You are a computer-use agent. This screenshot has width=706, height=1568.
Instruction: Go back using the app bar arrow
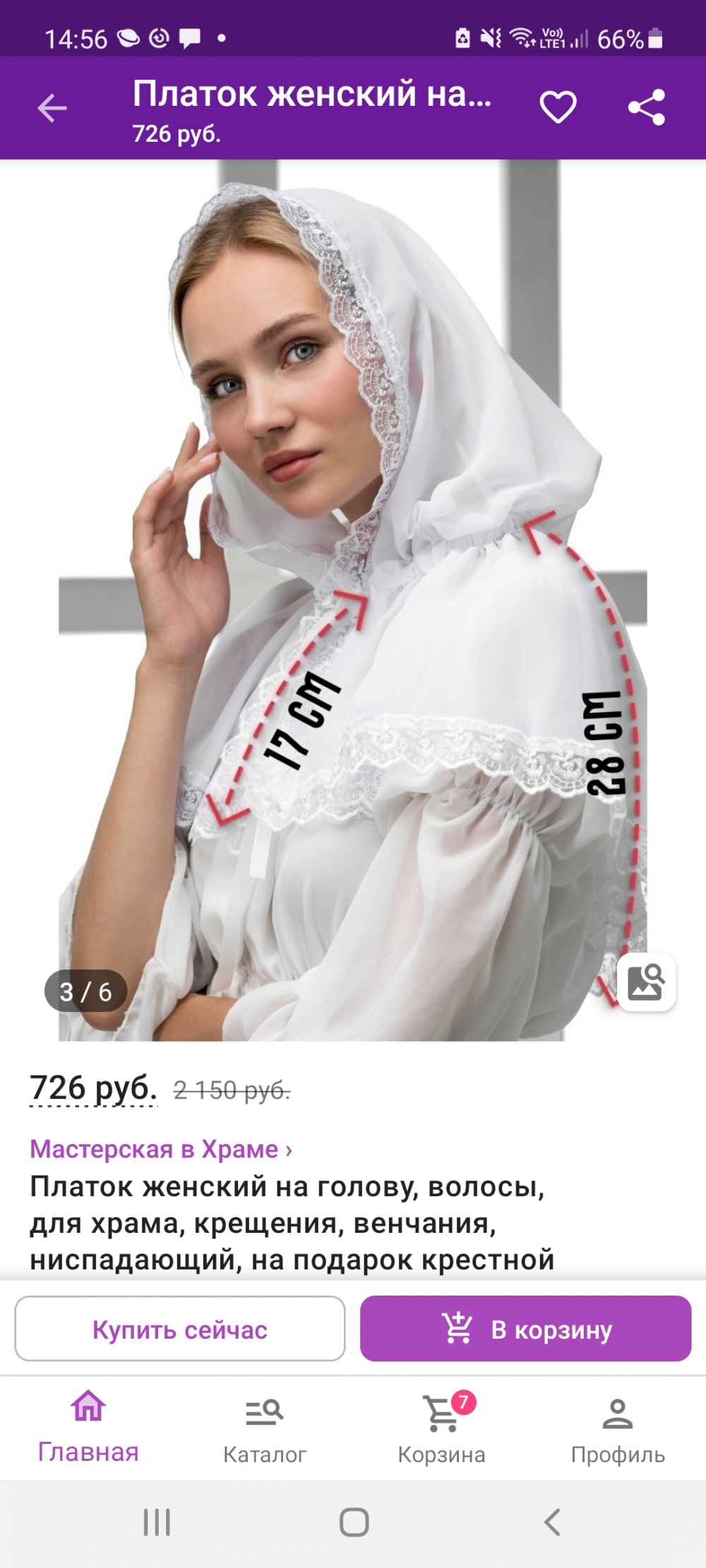click(x=52, y=108)
